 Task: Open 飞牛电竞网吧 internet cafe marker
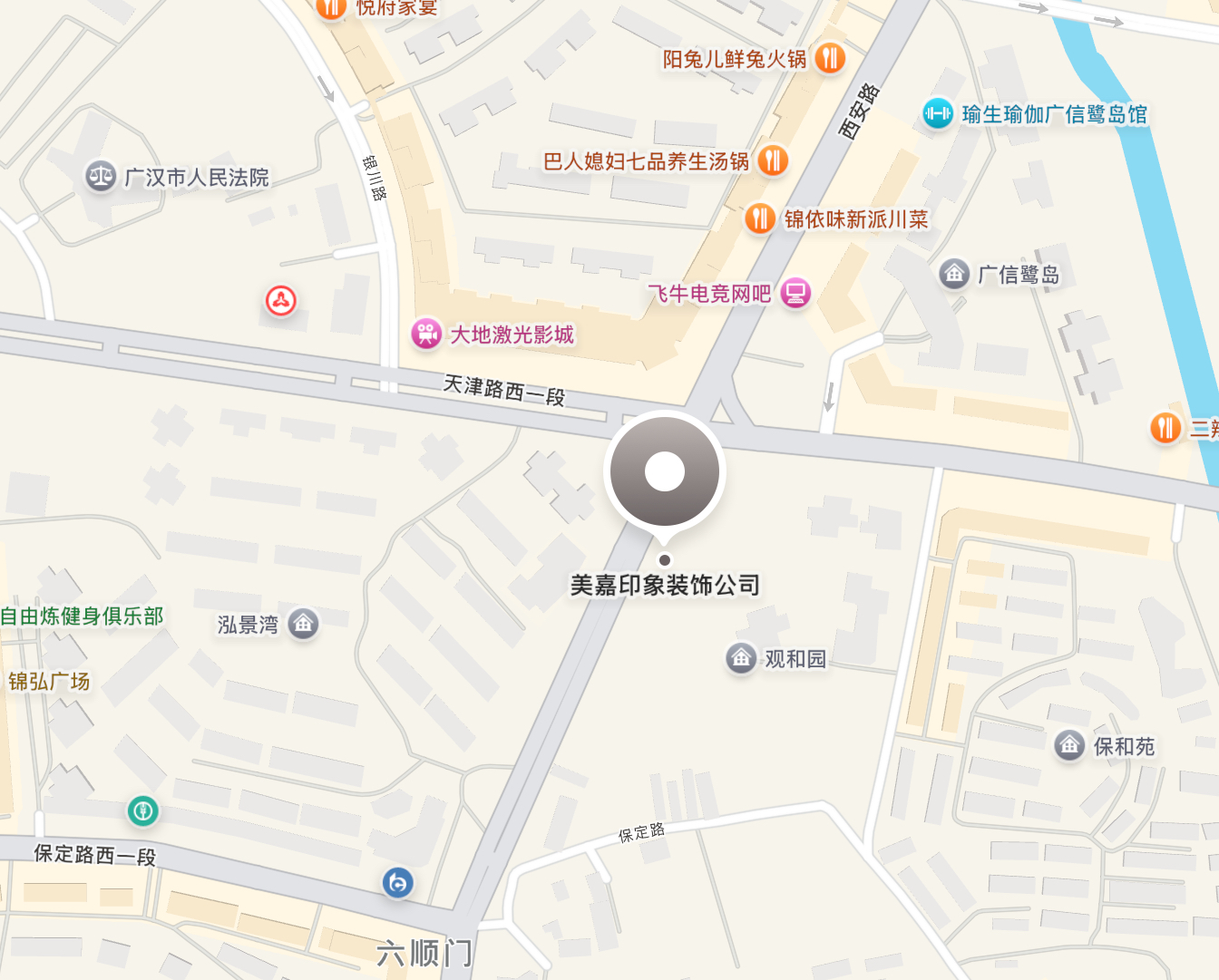click(795, 293)
